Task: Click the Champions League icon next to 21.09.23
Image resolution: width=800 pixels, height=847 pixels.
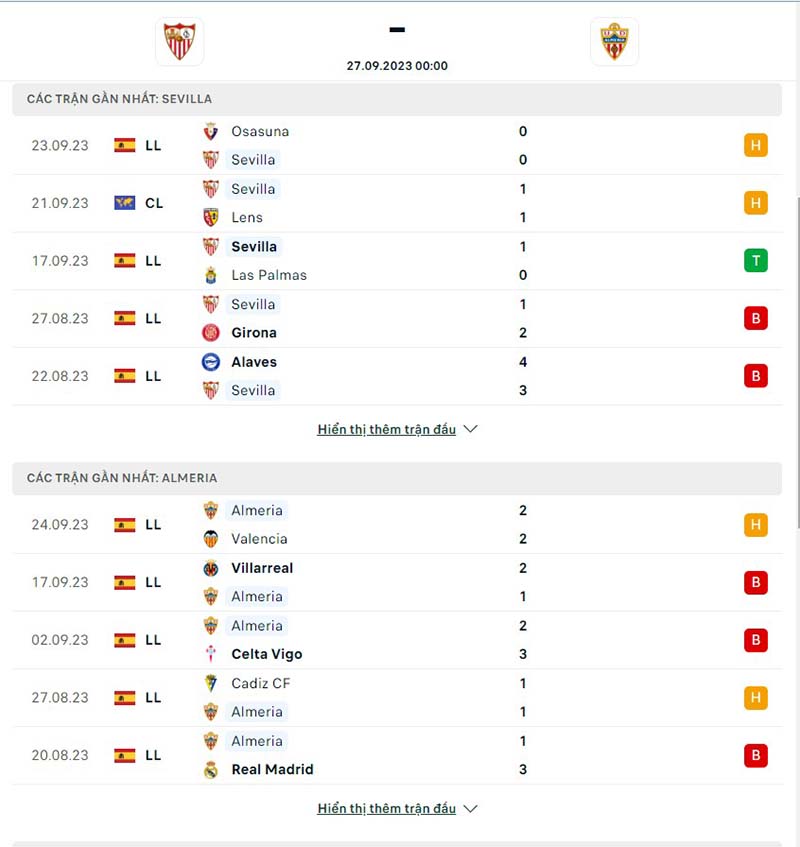Action: tap(124, 203)
